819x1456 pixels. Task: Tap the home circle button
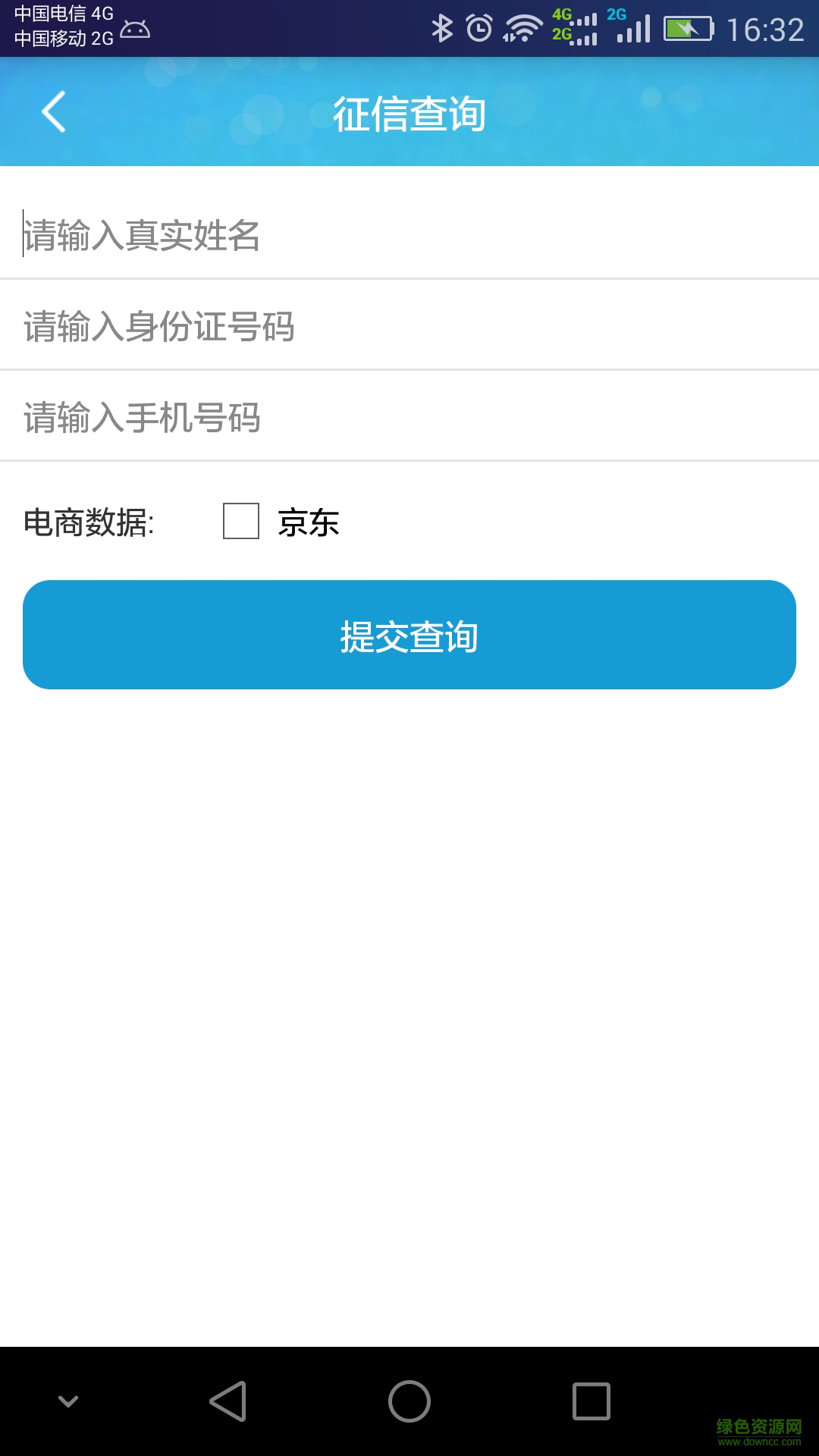click(409, 1399)
